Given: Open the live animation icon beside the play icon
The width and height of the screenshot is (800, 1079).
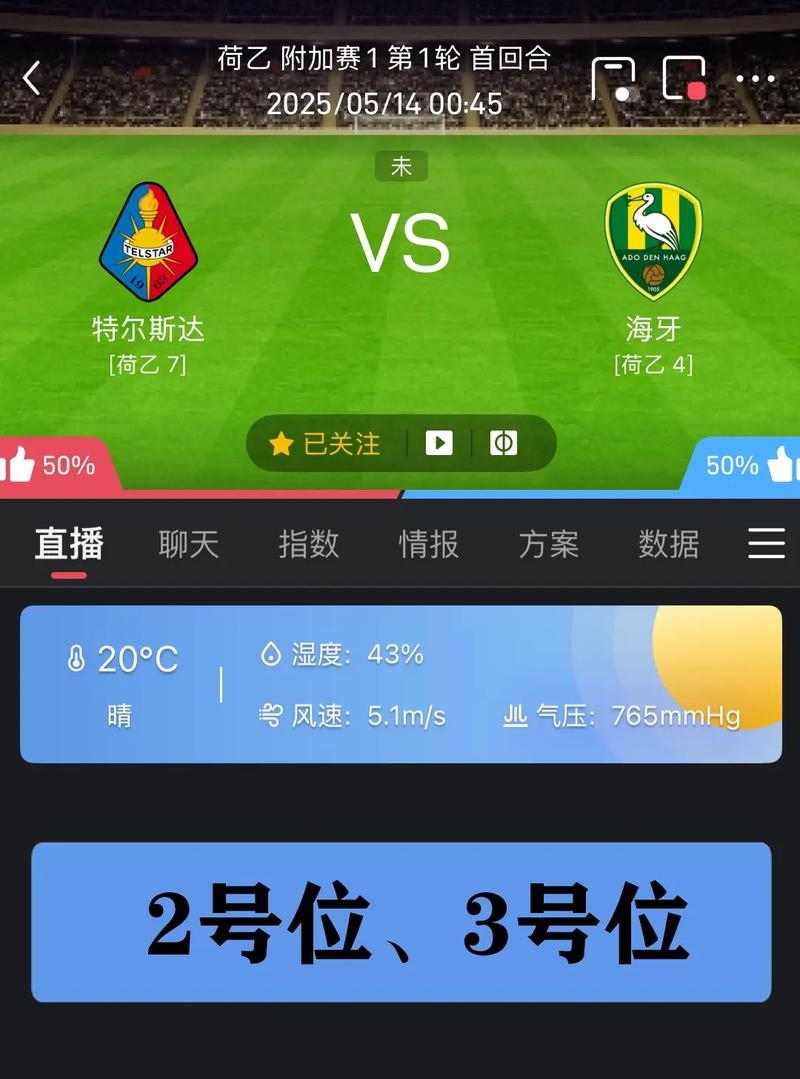Looking at the screenshot, I should (505, 443).
